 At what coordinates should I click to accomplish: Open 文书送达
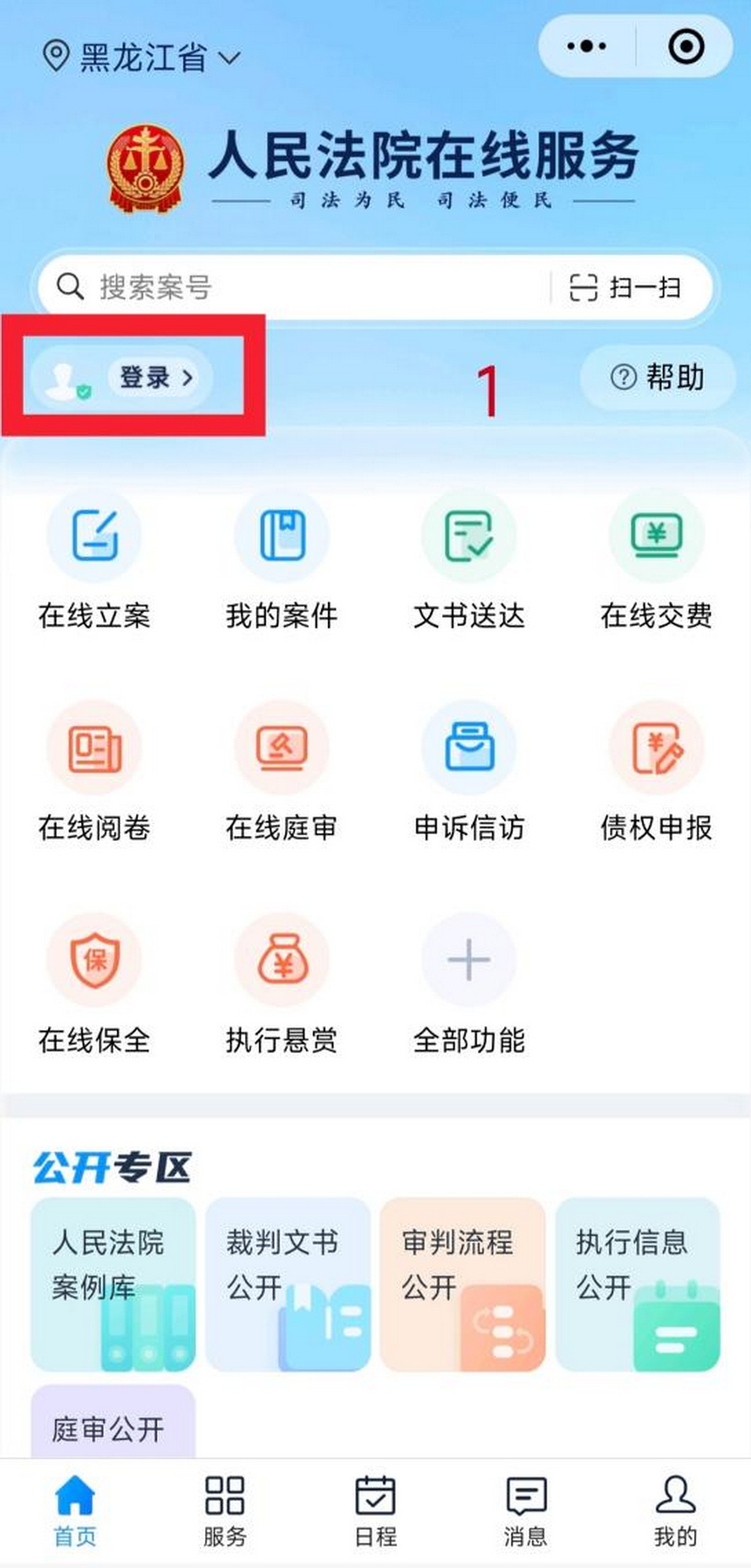[x=469, y=563]
